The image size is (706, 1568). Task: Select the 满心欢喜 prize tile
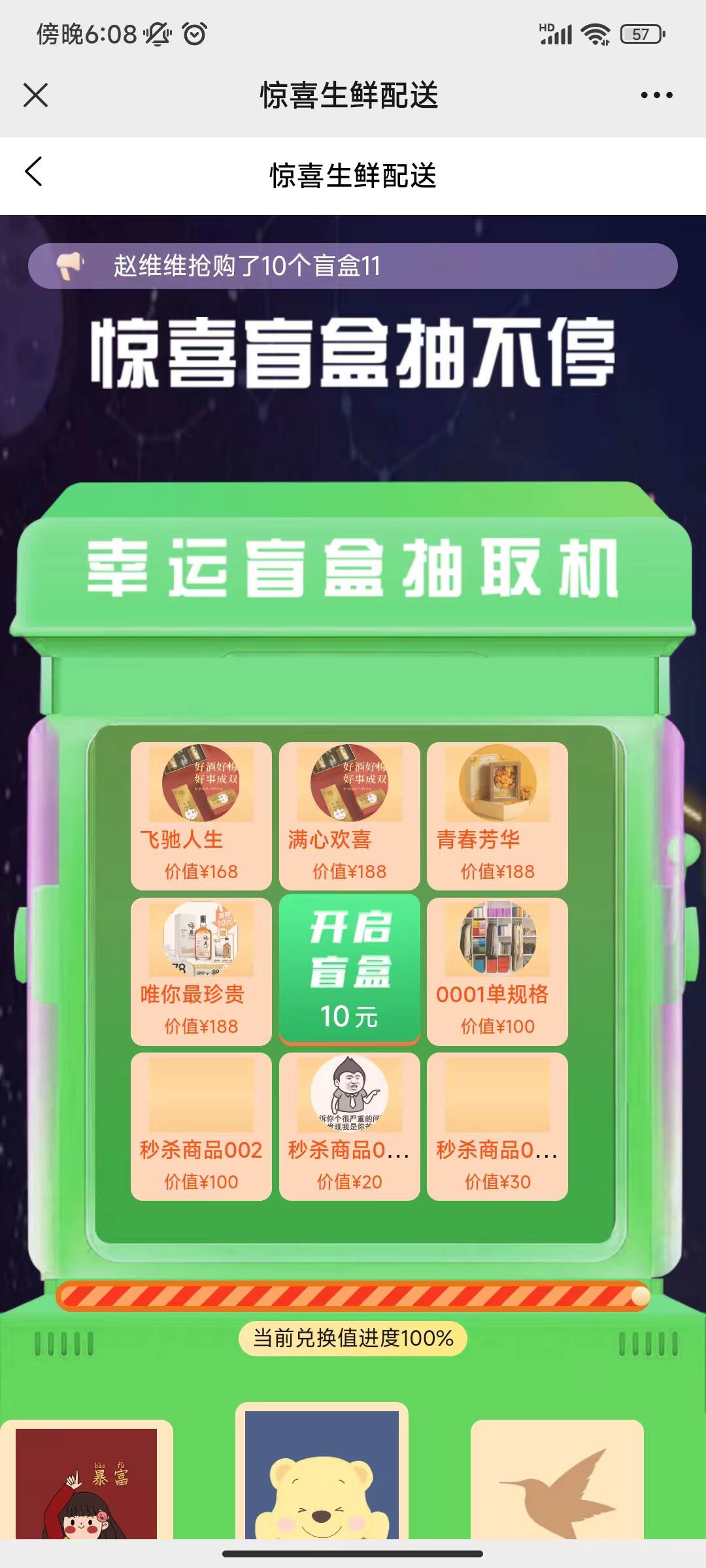pos(349,815)
